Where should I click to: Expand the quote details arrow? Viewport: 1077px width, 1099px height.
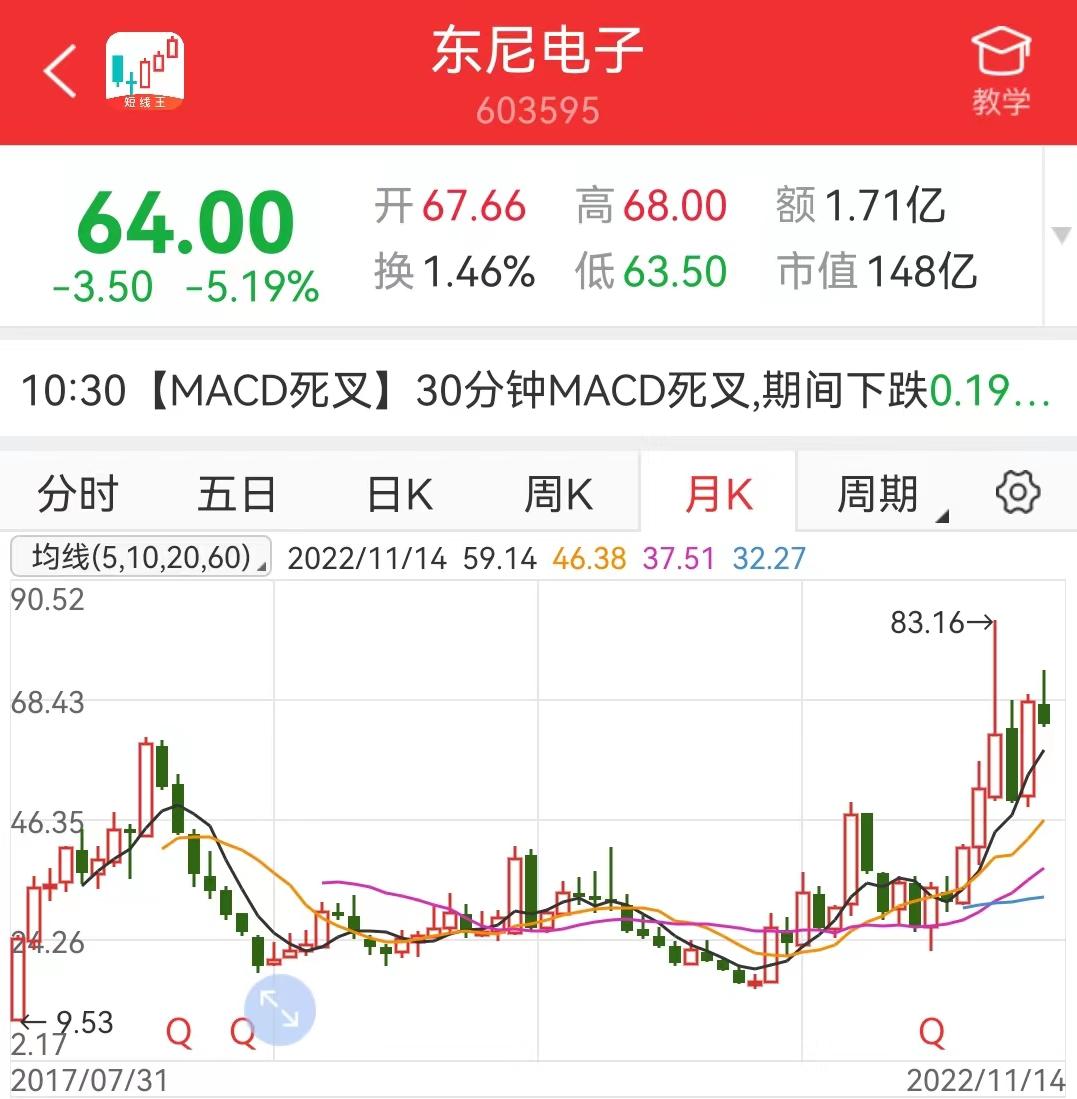(x=1060, y=236)
